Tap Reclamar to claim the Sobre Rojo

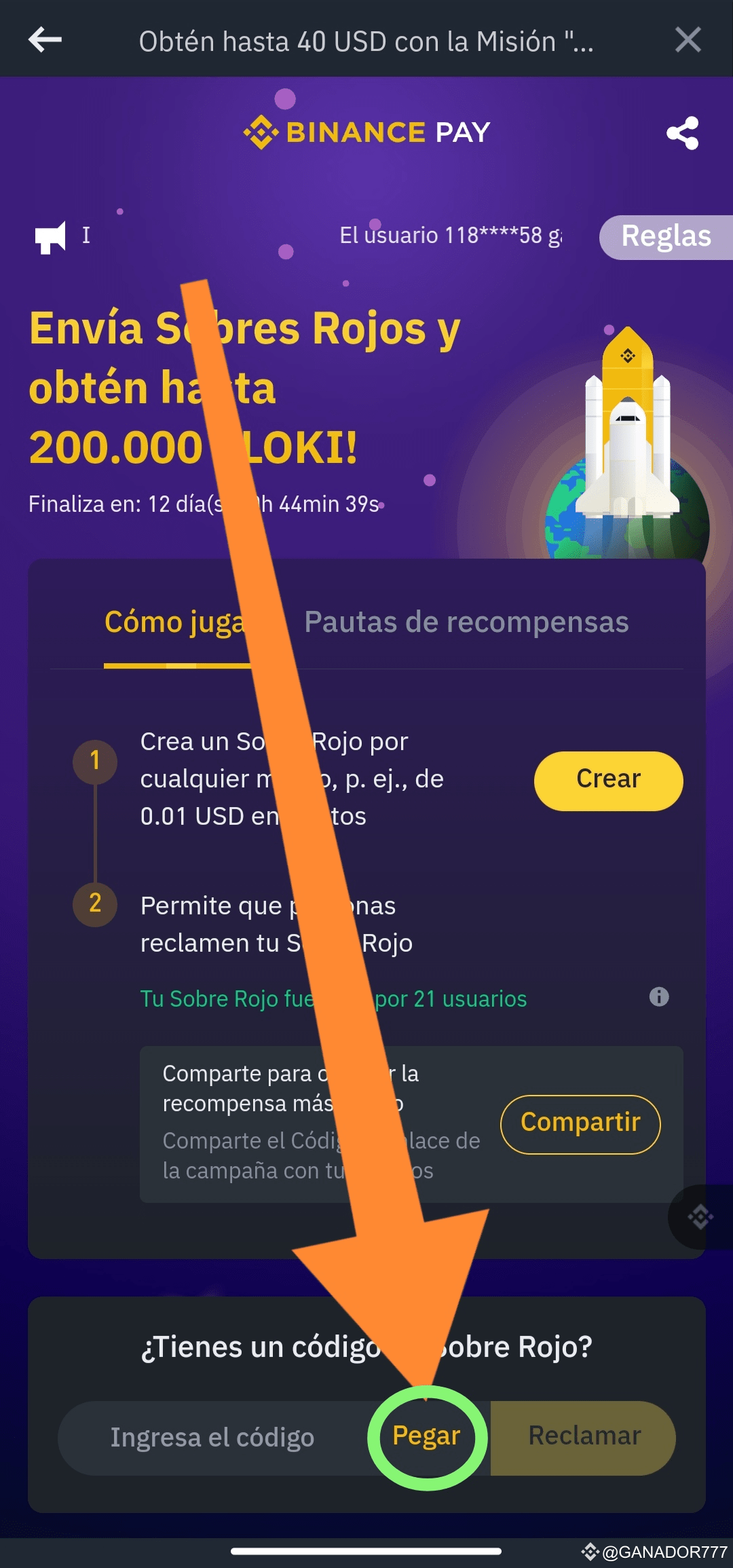coord(584,1436)
